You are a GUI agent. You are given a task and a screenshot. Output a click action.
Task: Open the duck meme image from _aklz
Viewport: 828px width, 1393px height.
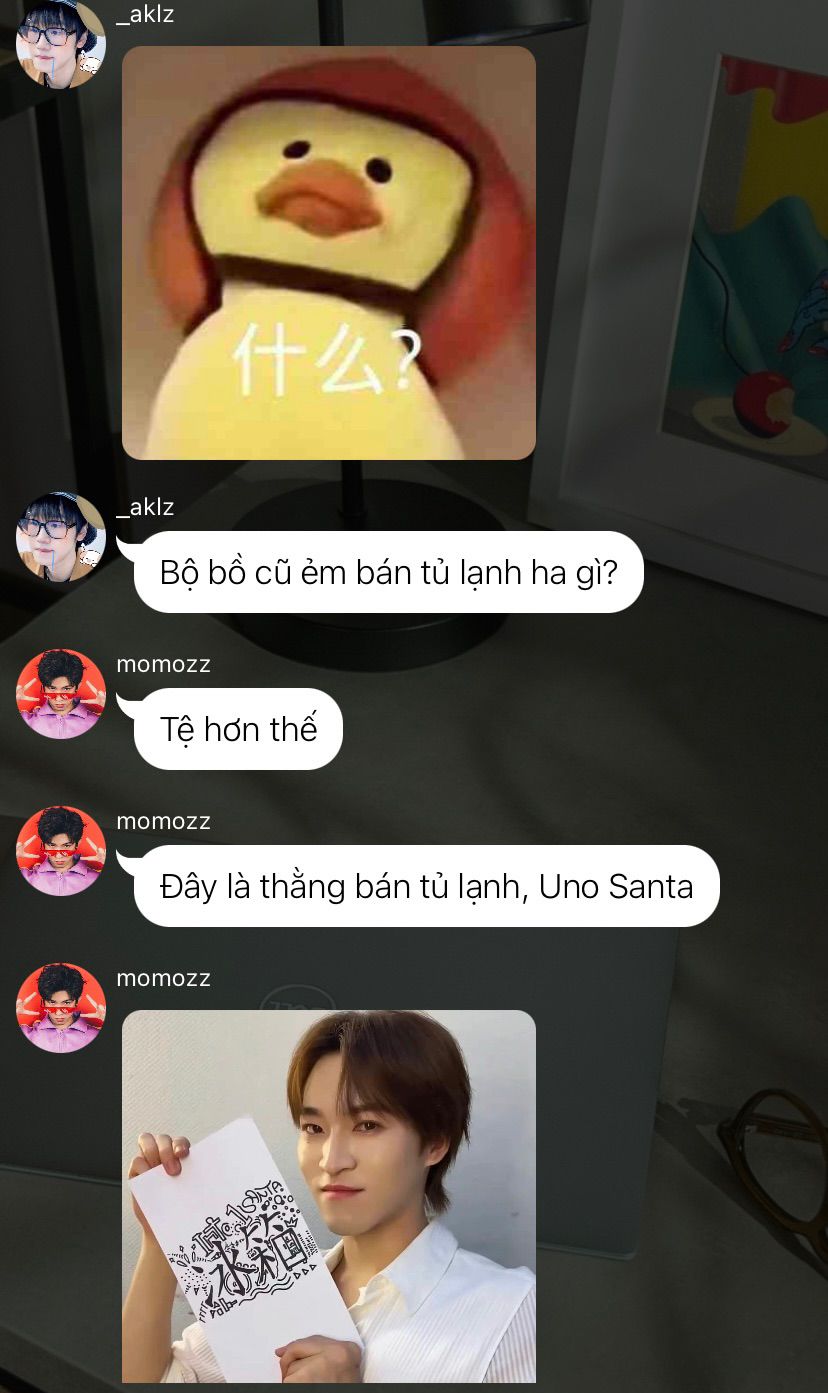(328, 253)
